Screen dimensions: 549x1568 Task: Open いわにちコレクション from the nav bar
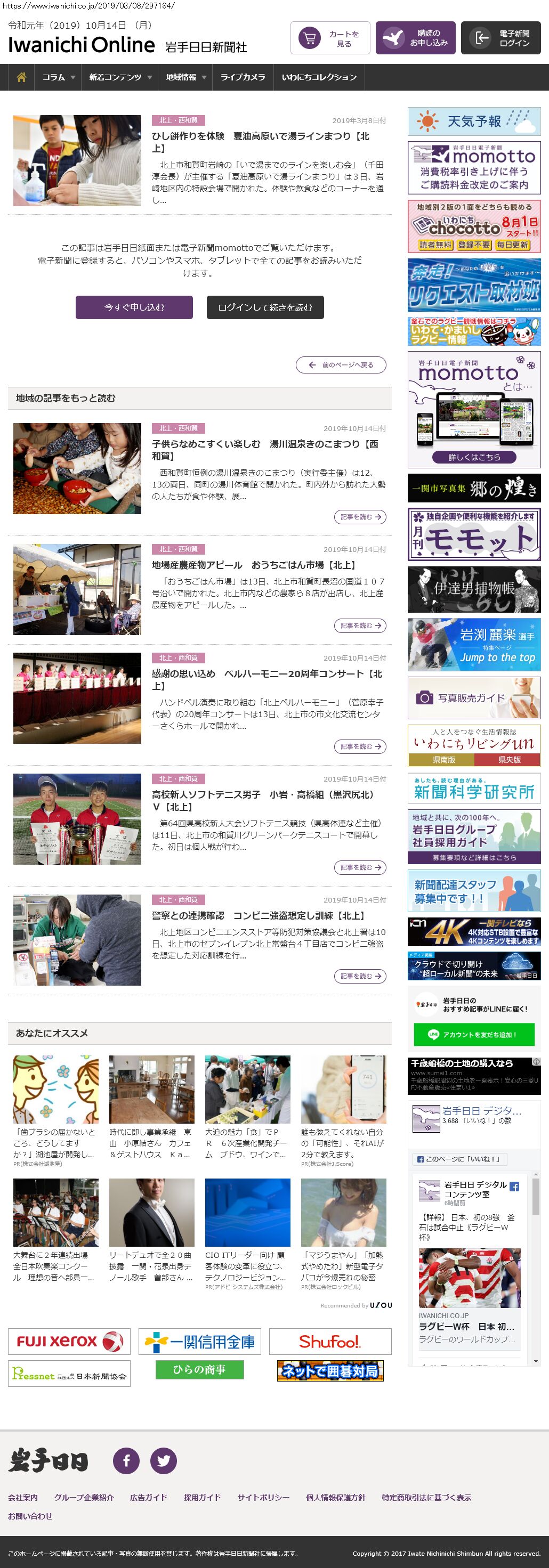click(319, 77)
